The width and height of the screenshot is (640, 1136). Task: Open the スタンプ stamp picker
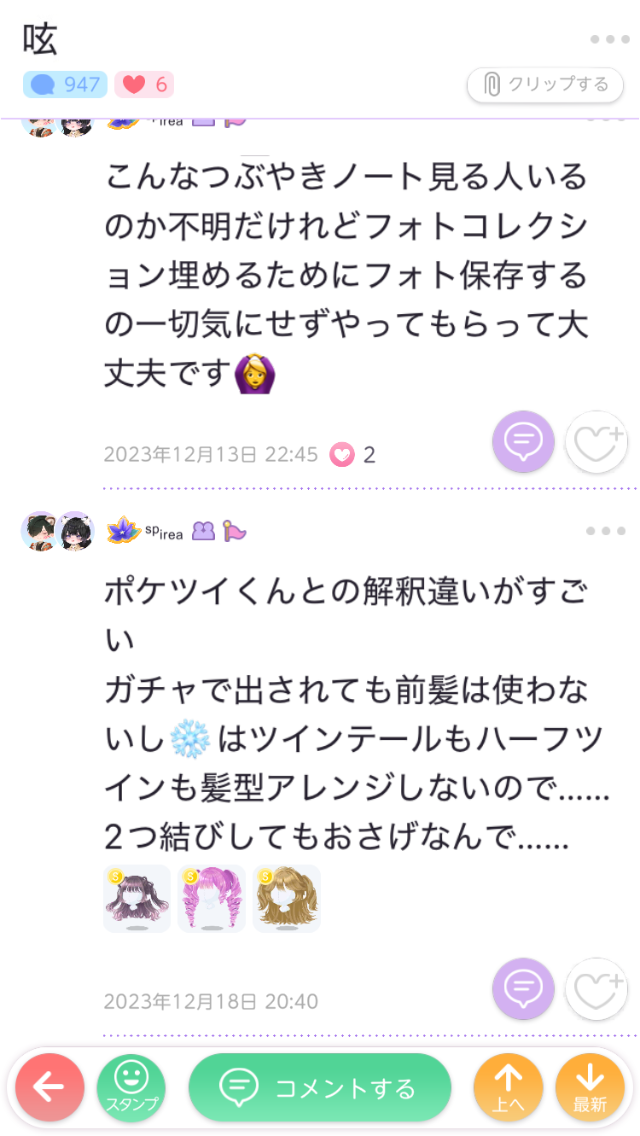pyautogui.click(x=130, y=1087)
